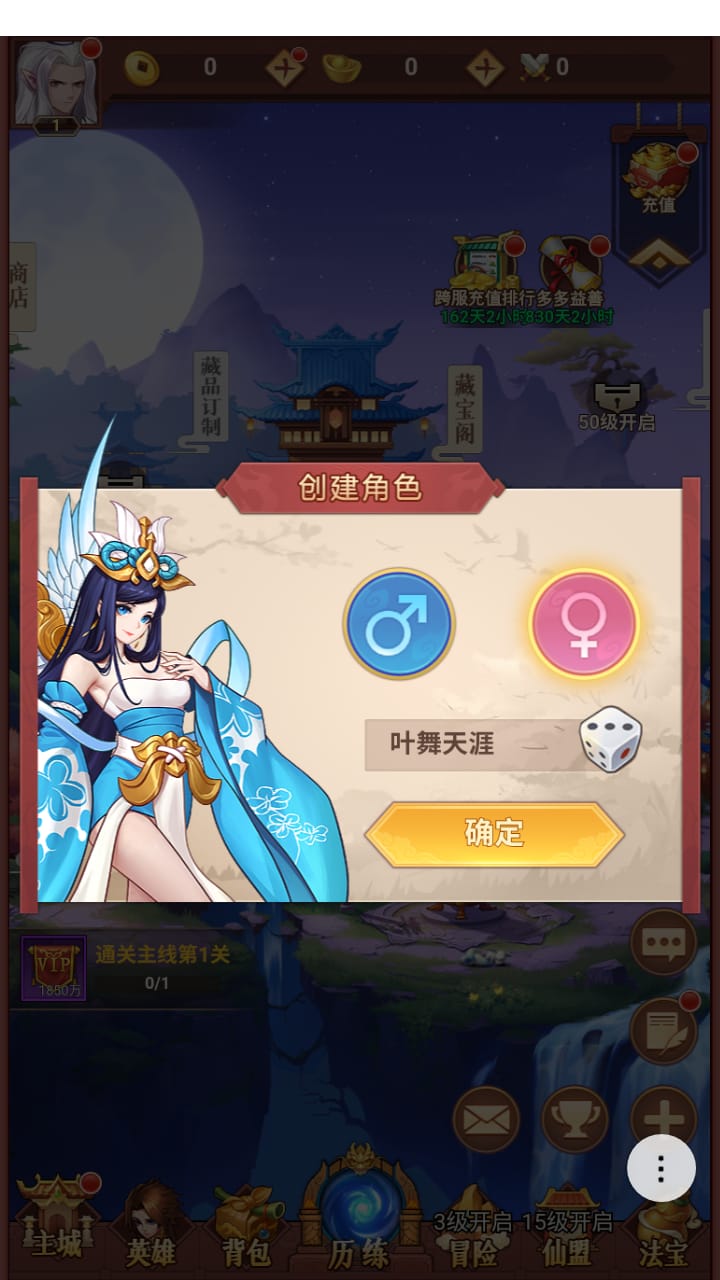
Task: Open the mail envelope icon
Action: 487,1119
